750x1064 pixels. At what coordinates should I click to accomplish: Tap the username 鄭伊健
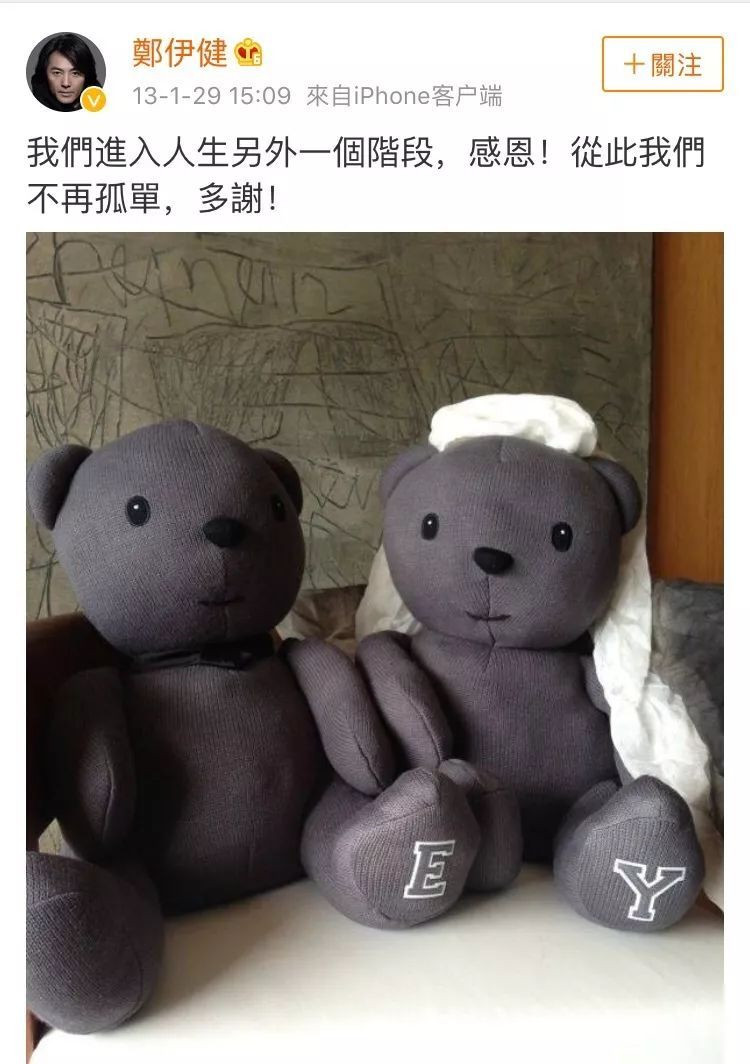(180, 52)
